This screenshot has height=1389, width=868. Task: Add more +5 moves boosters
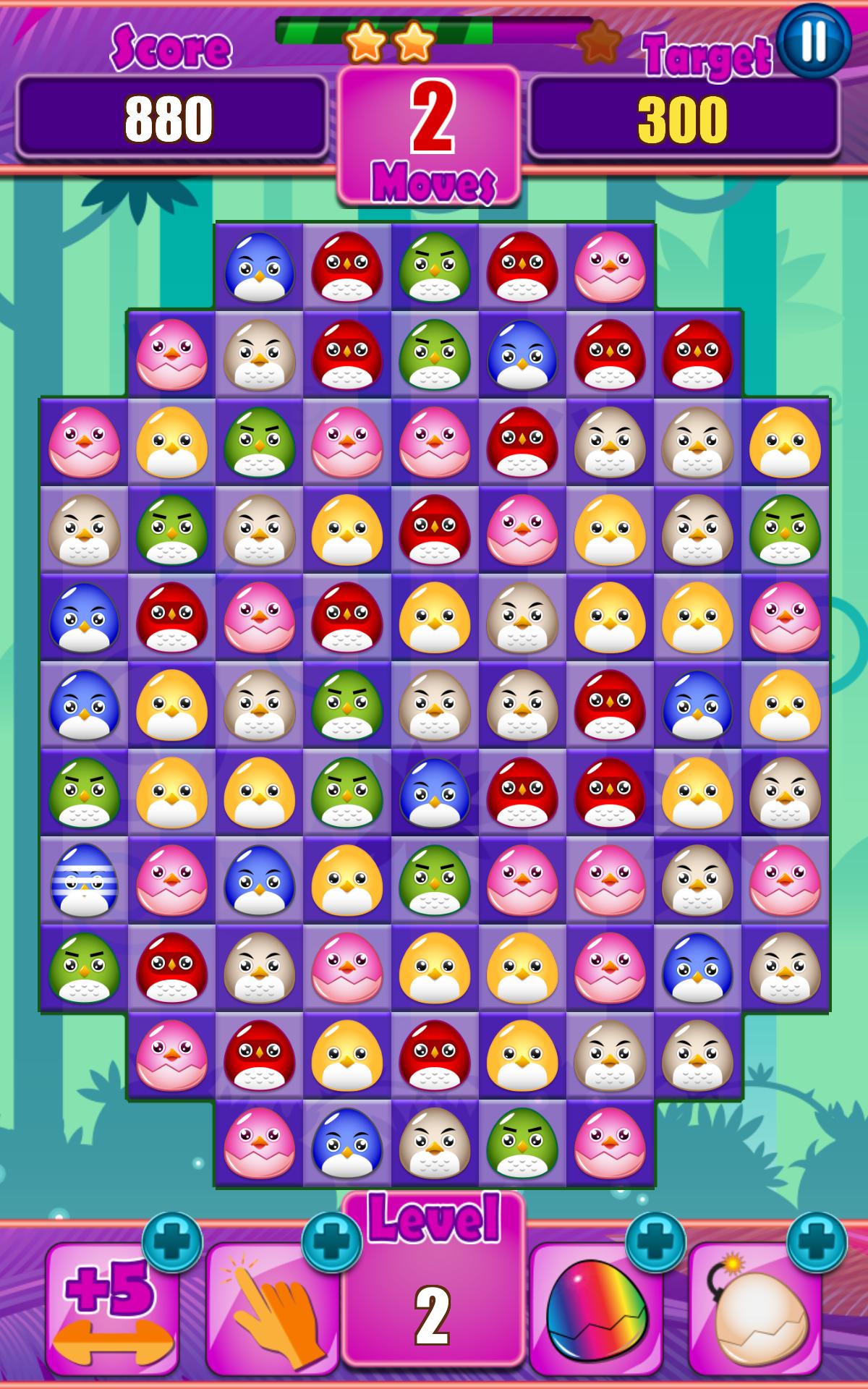click(172, 1242)
